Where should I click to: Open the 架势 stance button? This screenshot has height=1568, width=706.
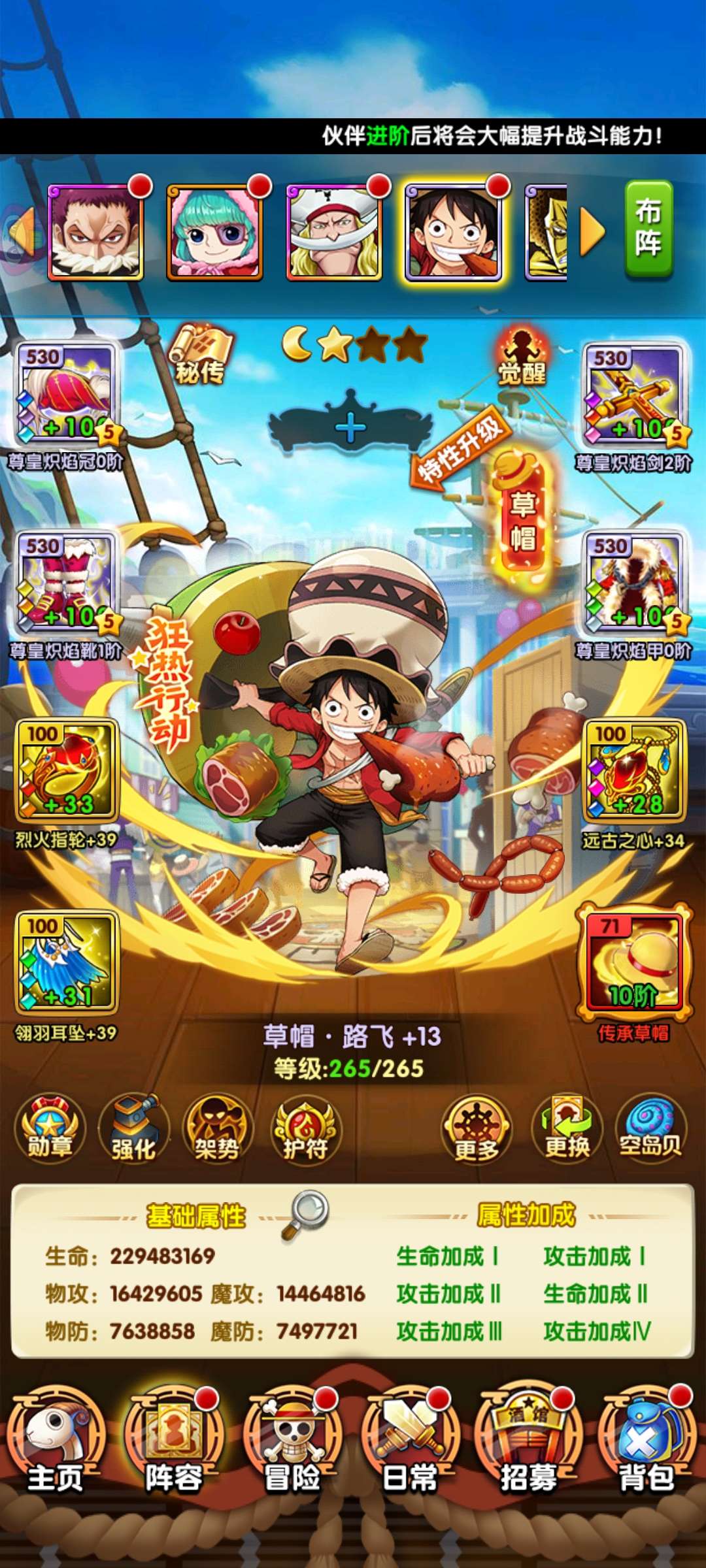pyautogui.click(x=217, y=1129)
